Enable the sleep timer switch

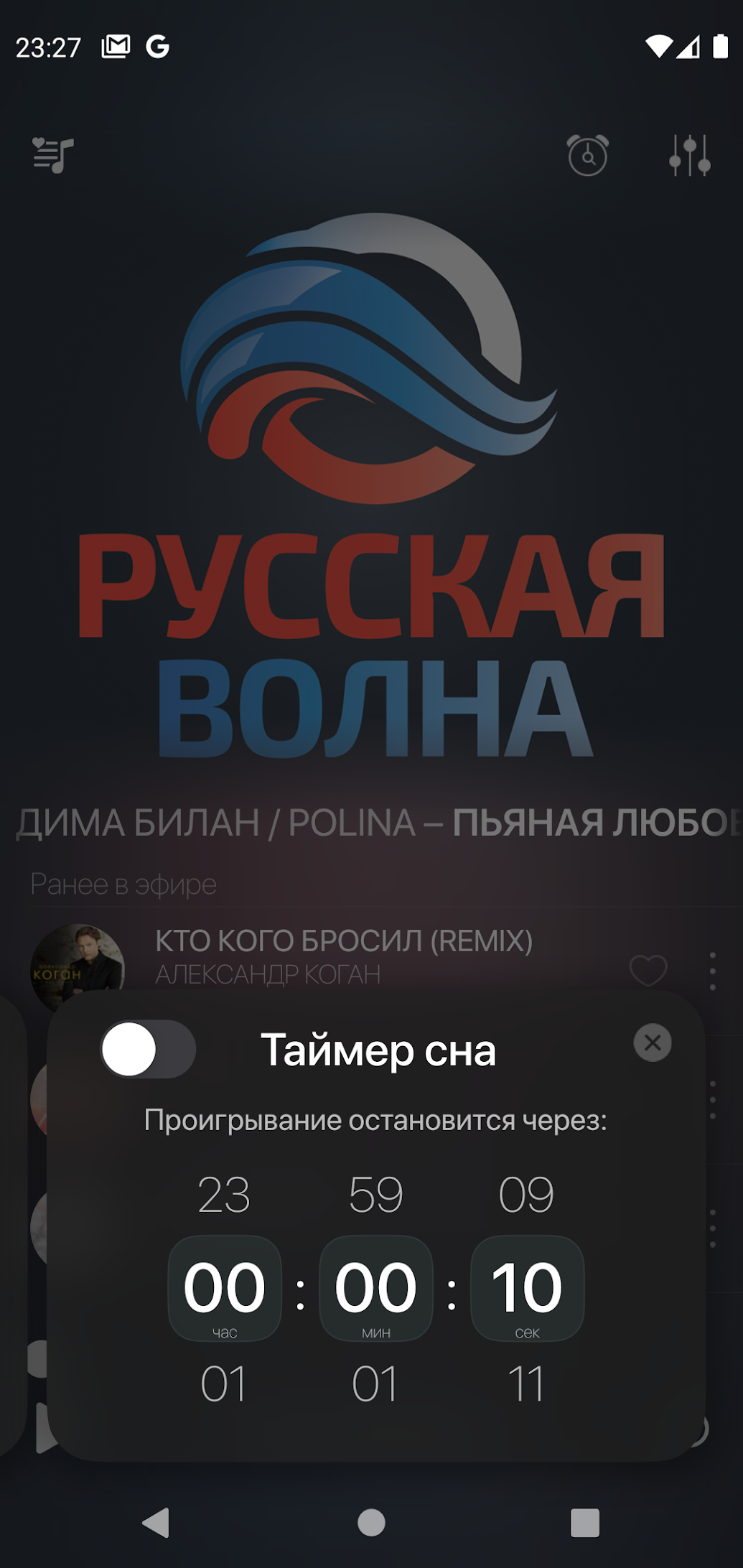(x=148, y=1049)
